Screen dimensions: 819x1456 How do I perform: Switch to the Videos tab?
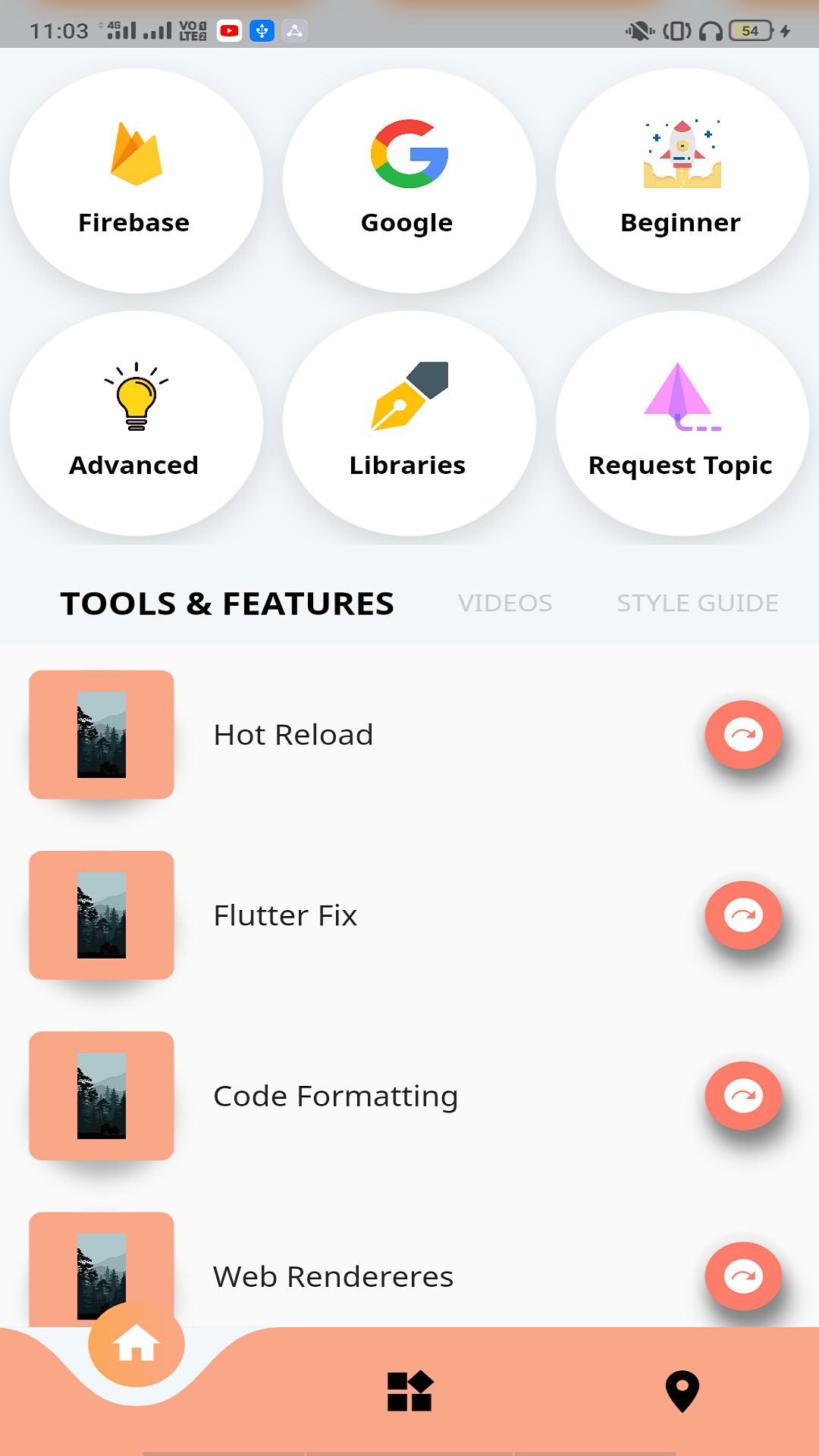(505, 603)
